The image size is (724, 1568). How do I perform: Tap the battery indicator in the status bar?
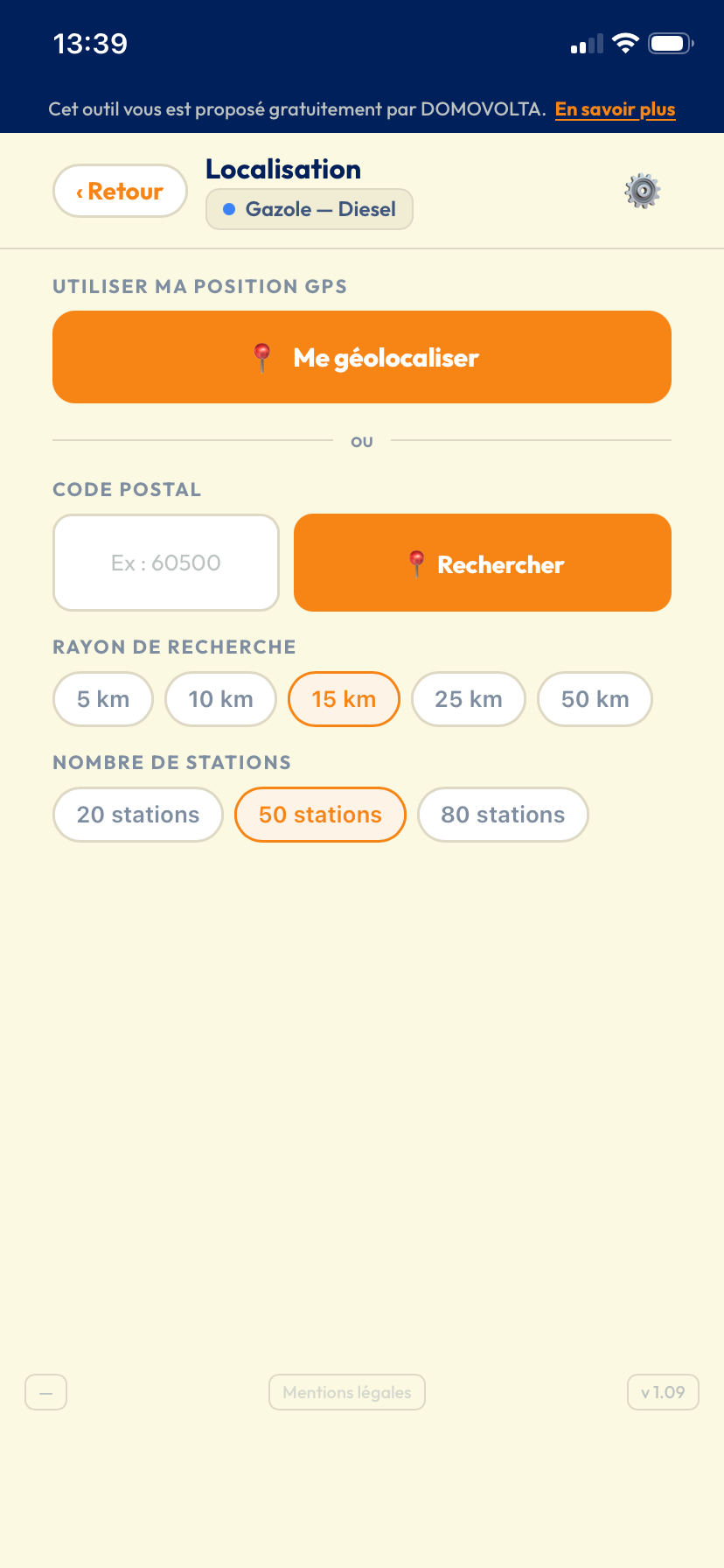670,42
